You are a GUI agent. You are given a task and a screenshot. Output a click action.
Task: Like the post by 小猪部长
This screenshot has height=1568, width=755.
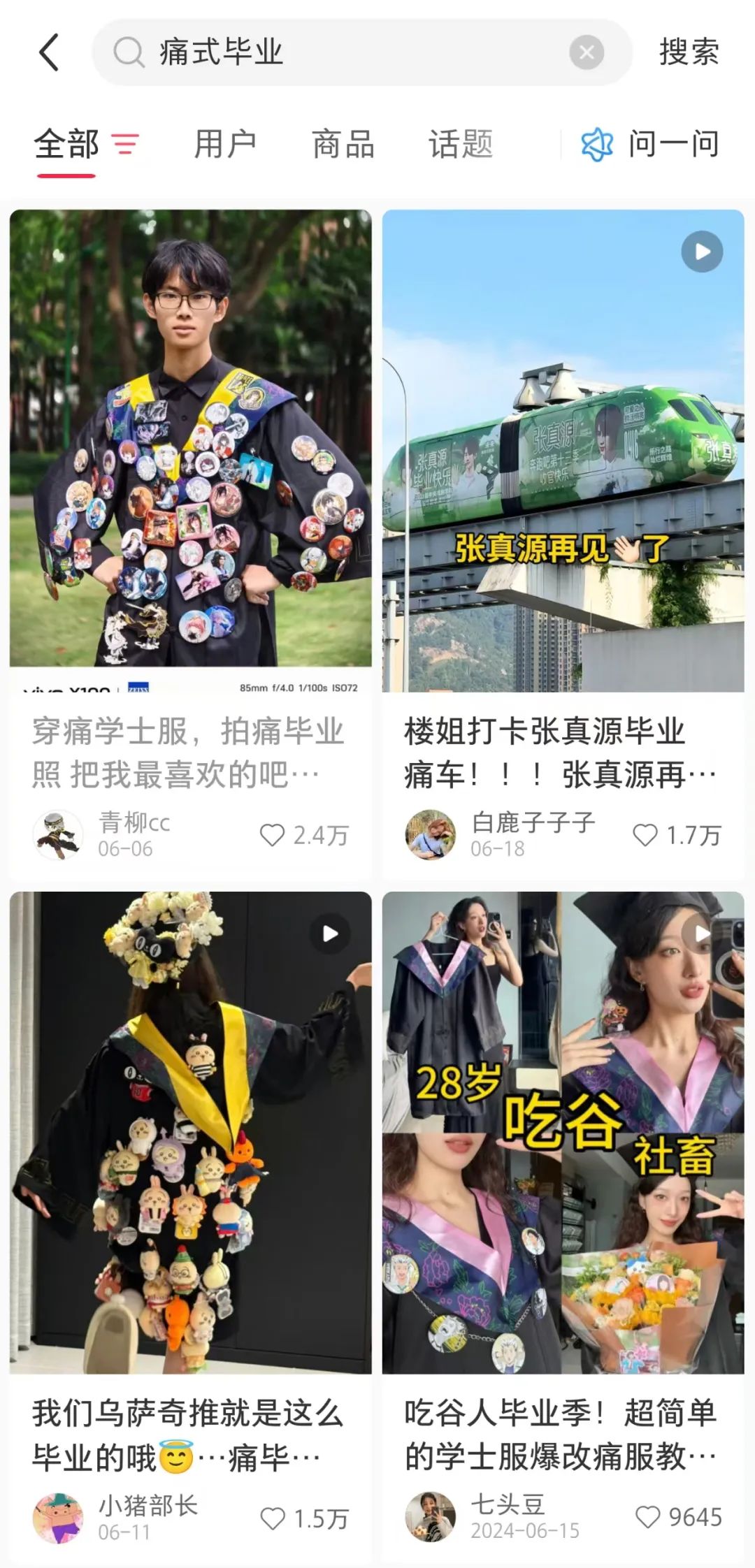pyautogui.click(x=273, y=1518)
